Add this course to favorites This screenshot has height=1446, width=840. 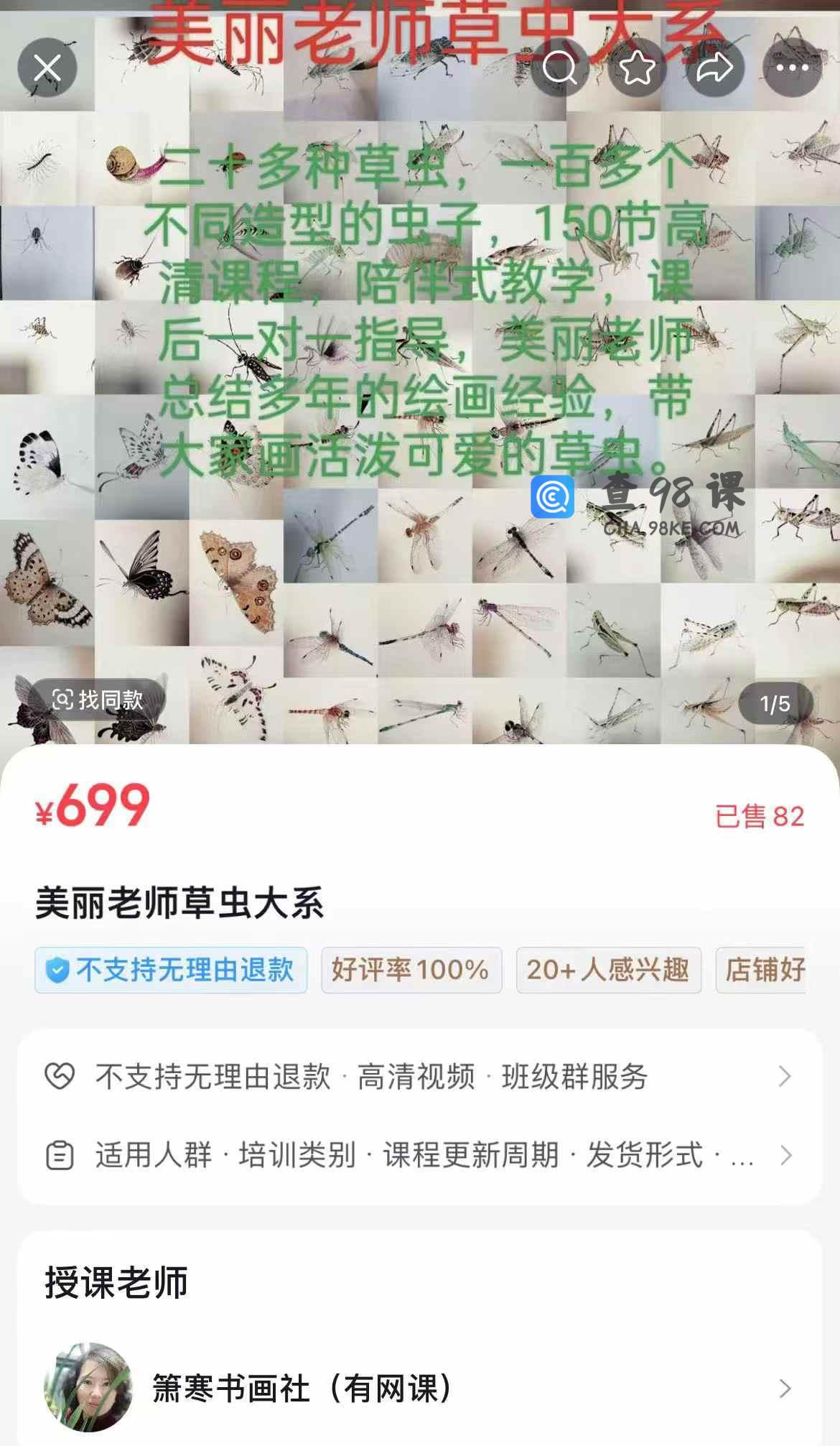pos(637,68)
